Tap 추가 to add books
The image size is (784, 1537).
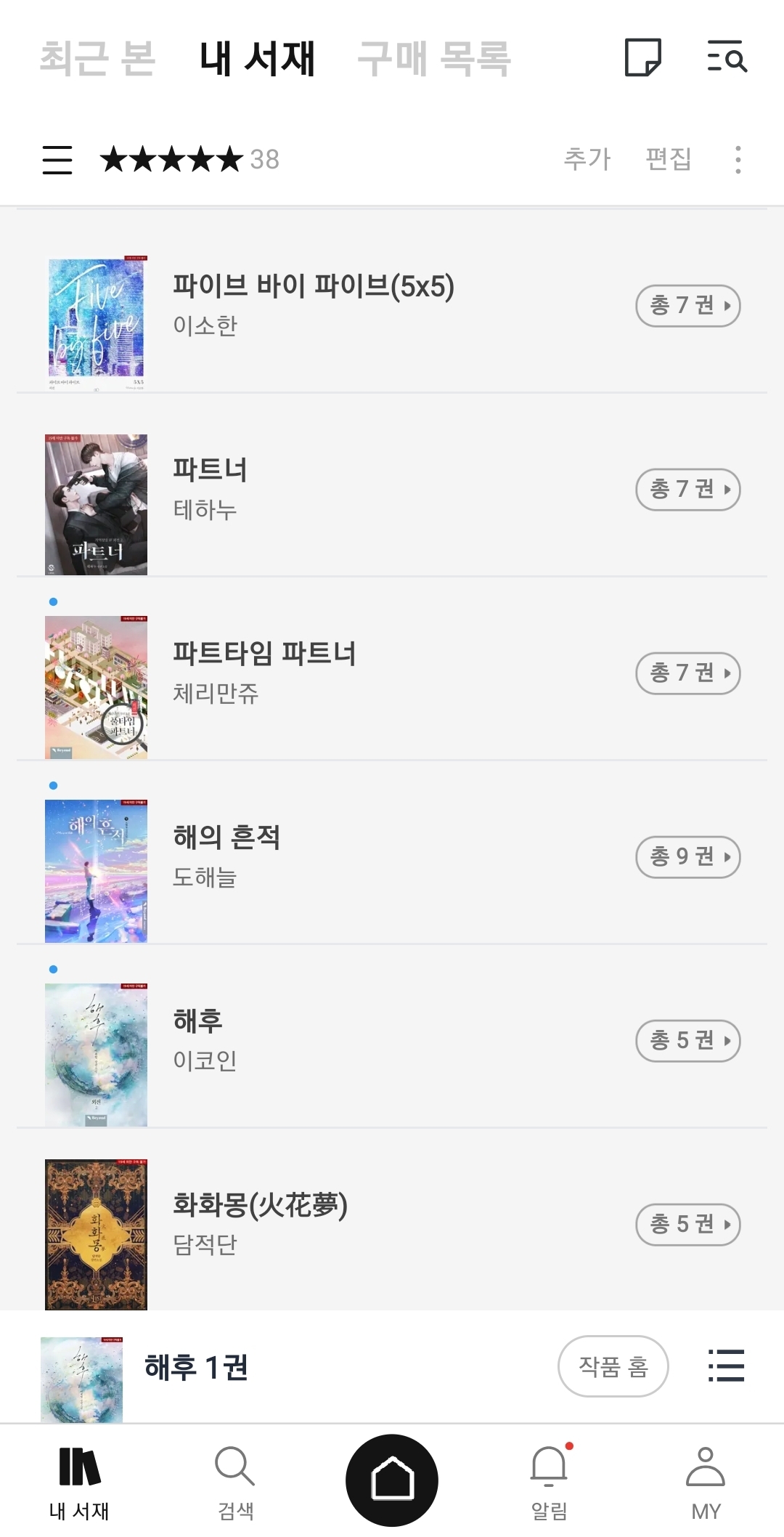point(587,159)
